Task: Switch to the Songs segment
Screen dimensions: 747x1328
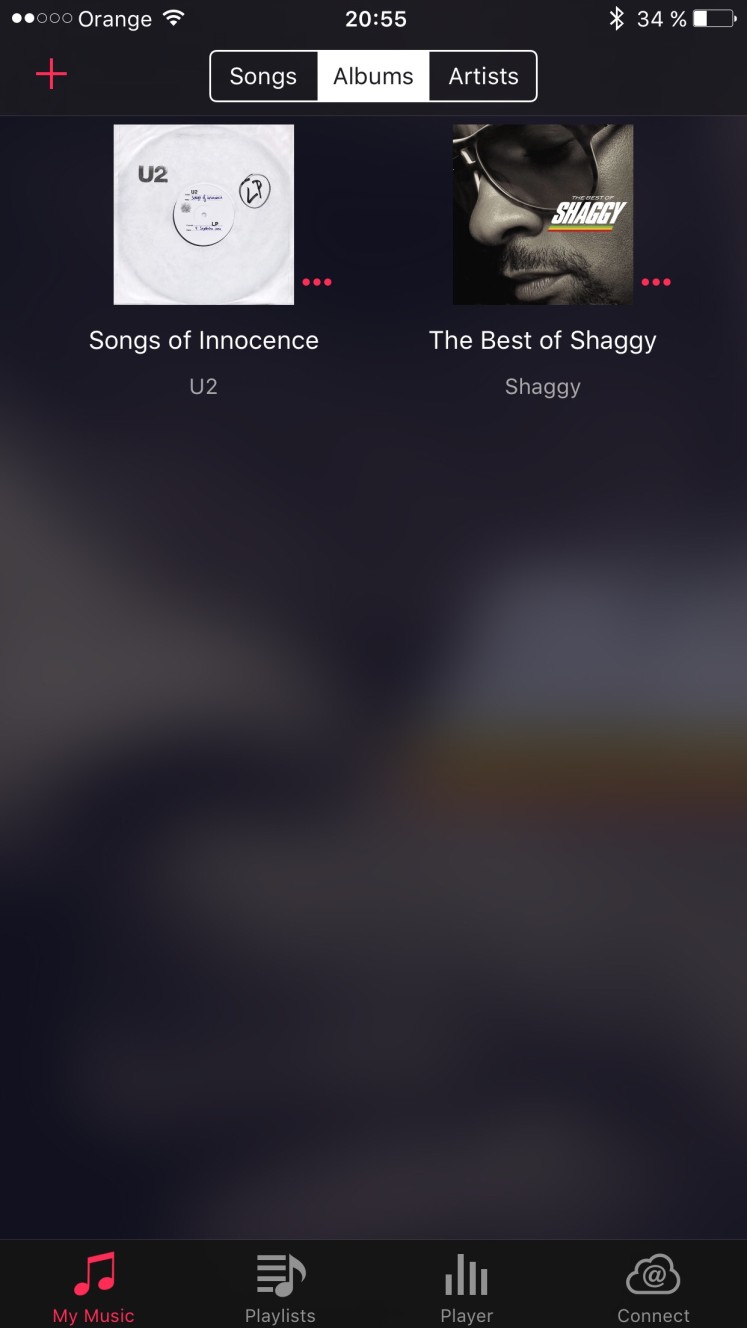Action: 263,76
